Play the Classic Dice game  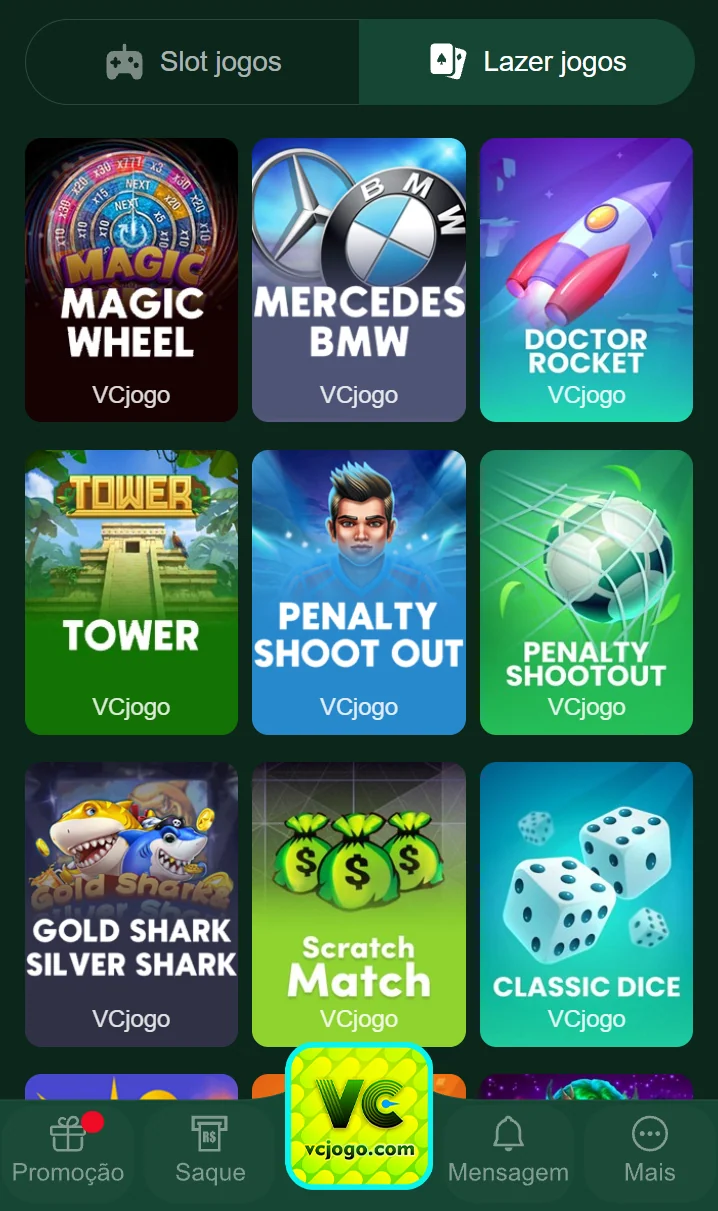(586, 904)
